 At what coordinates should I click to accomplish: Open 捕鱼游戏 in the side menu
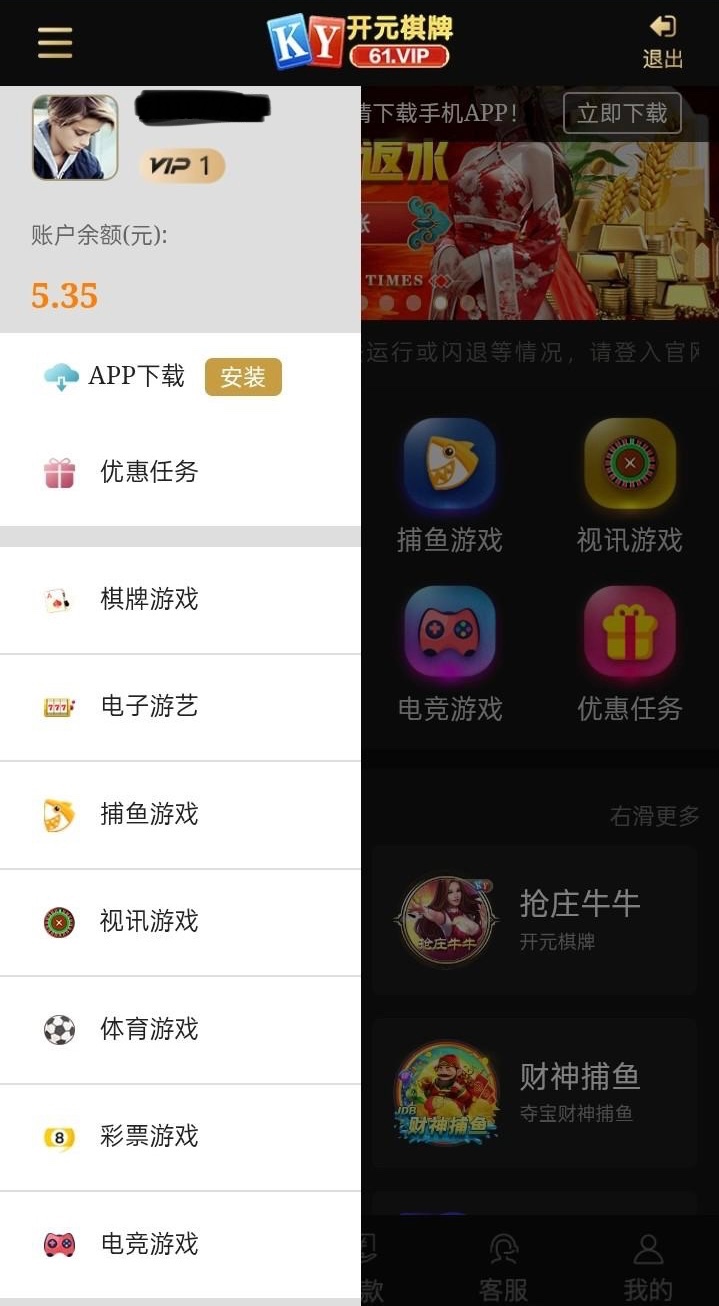(x=148, y=814)
